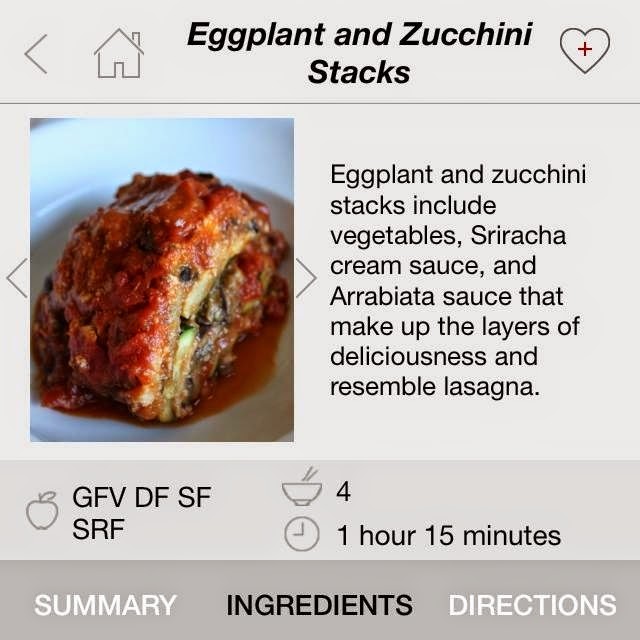Show the next recipe photo
640x640 pixels.
(x=305, y=278)
